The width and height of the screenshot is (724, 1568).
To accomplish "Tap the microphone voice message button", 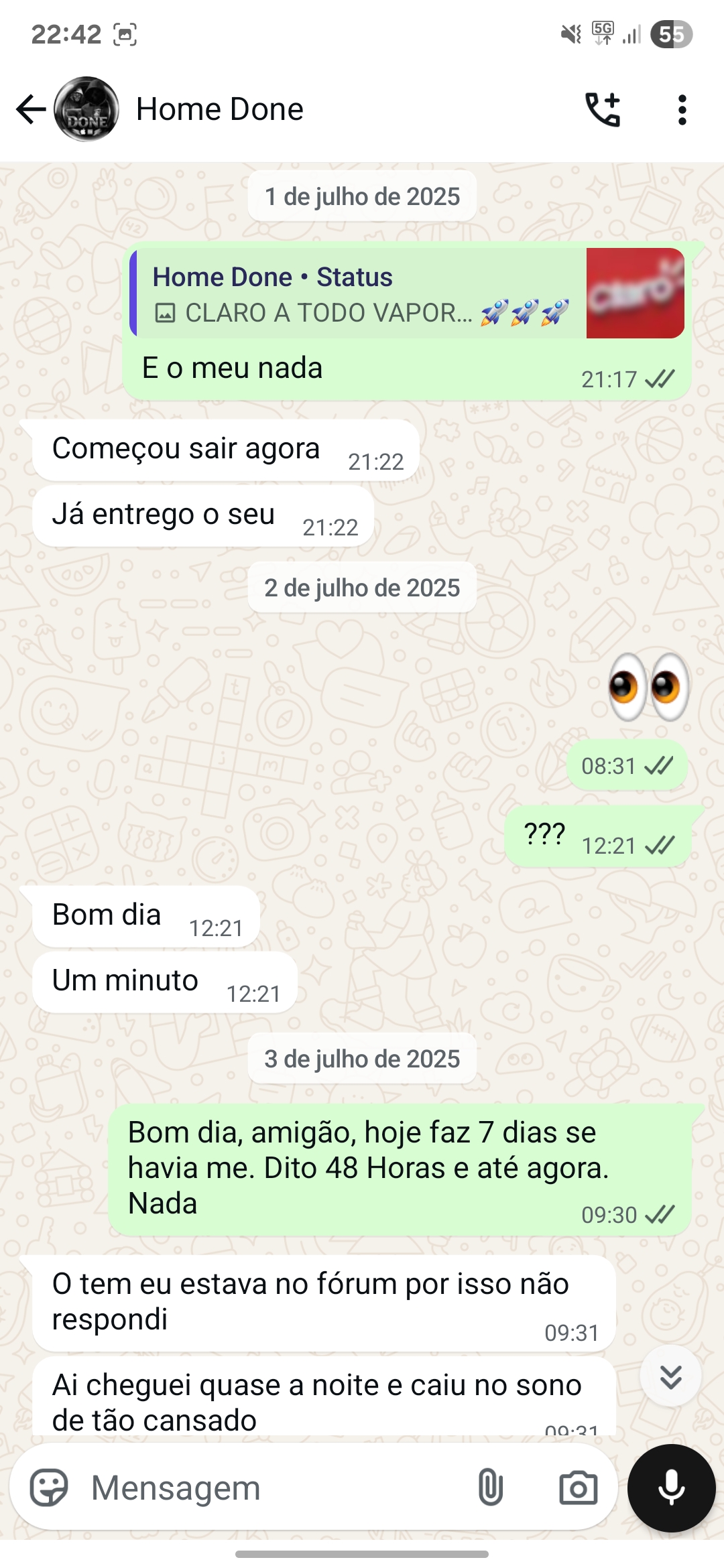I will pos(671,1488).
